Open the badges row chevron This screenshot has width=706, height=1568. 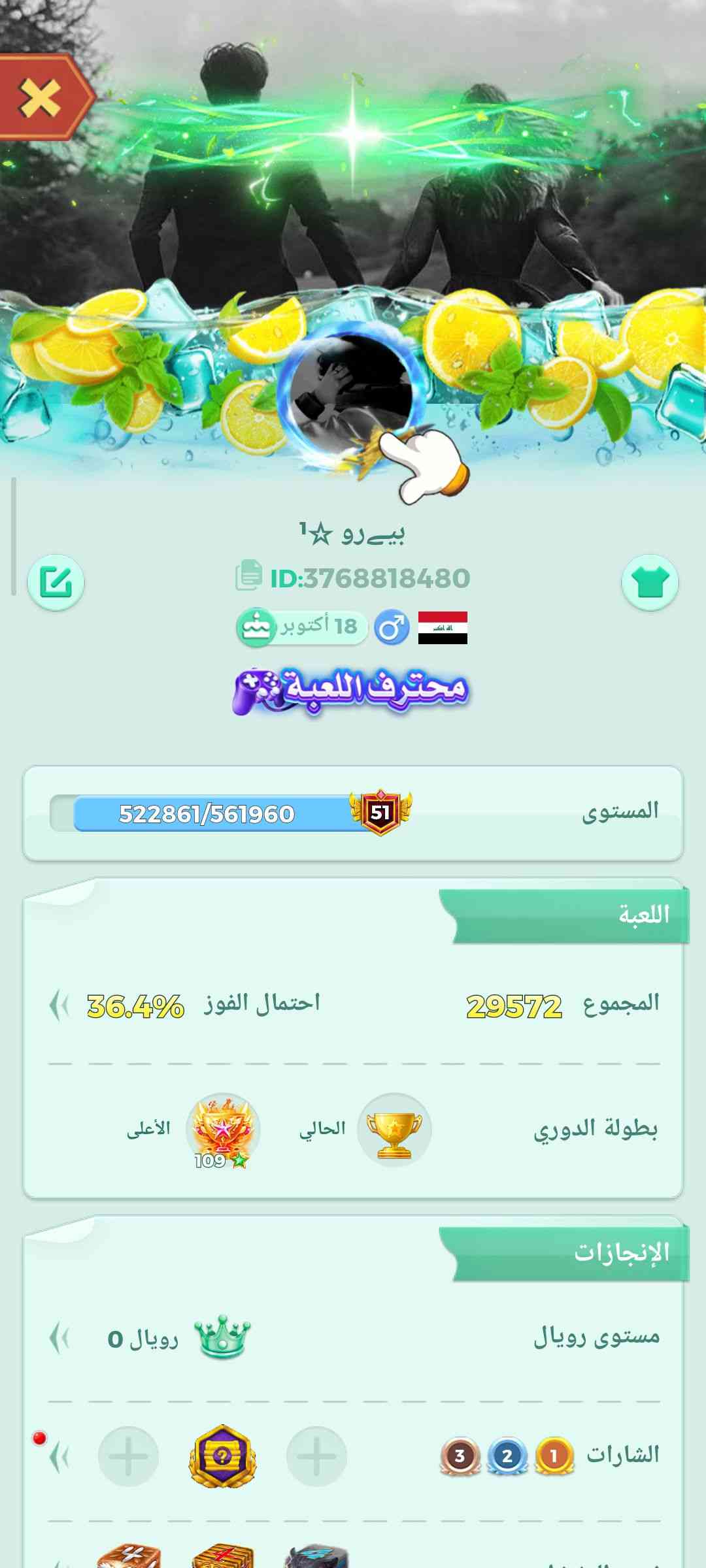60,1456
